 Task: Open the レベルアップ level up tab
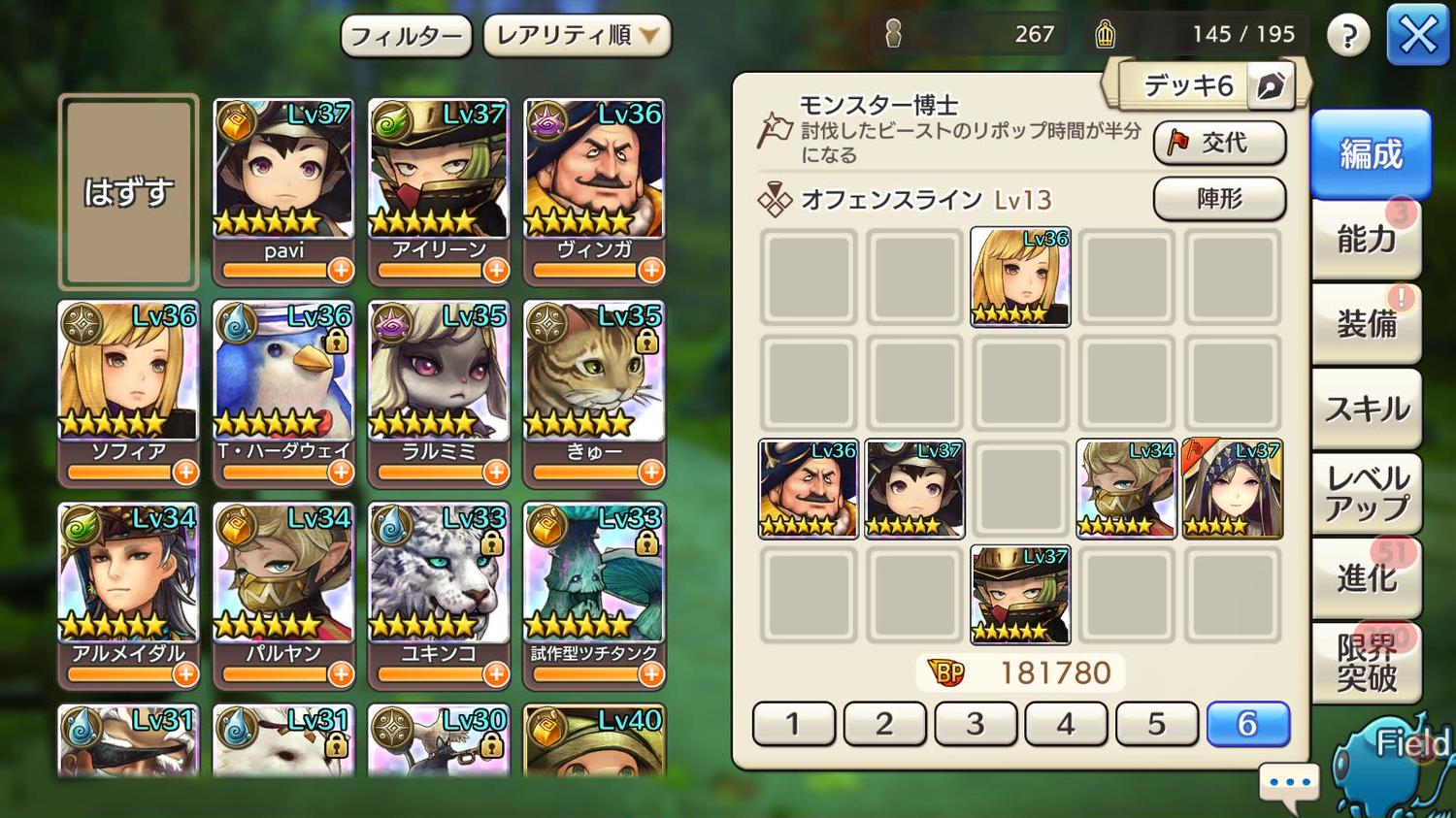pyautogui.click(x=1367, y=493)
